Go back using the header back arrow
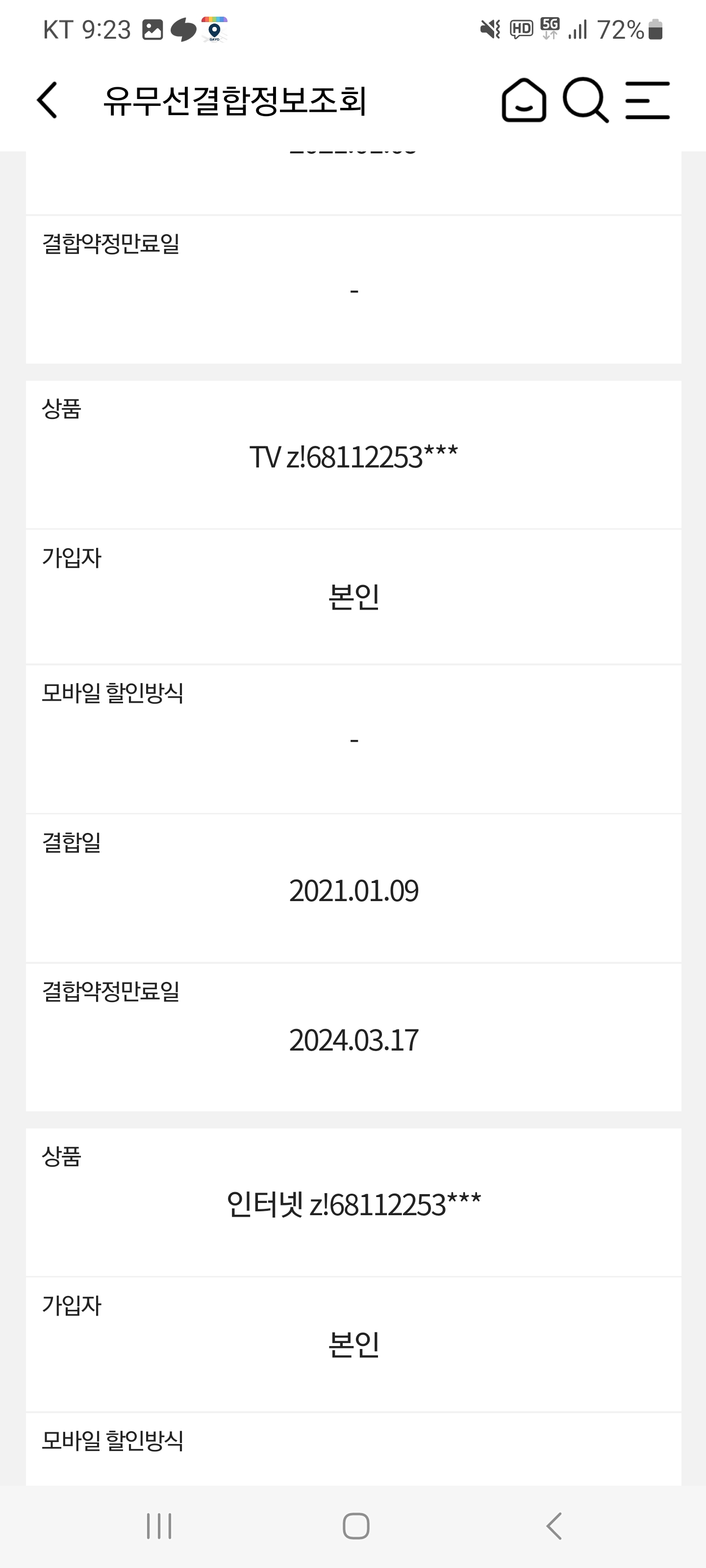 point(47,100)
